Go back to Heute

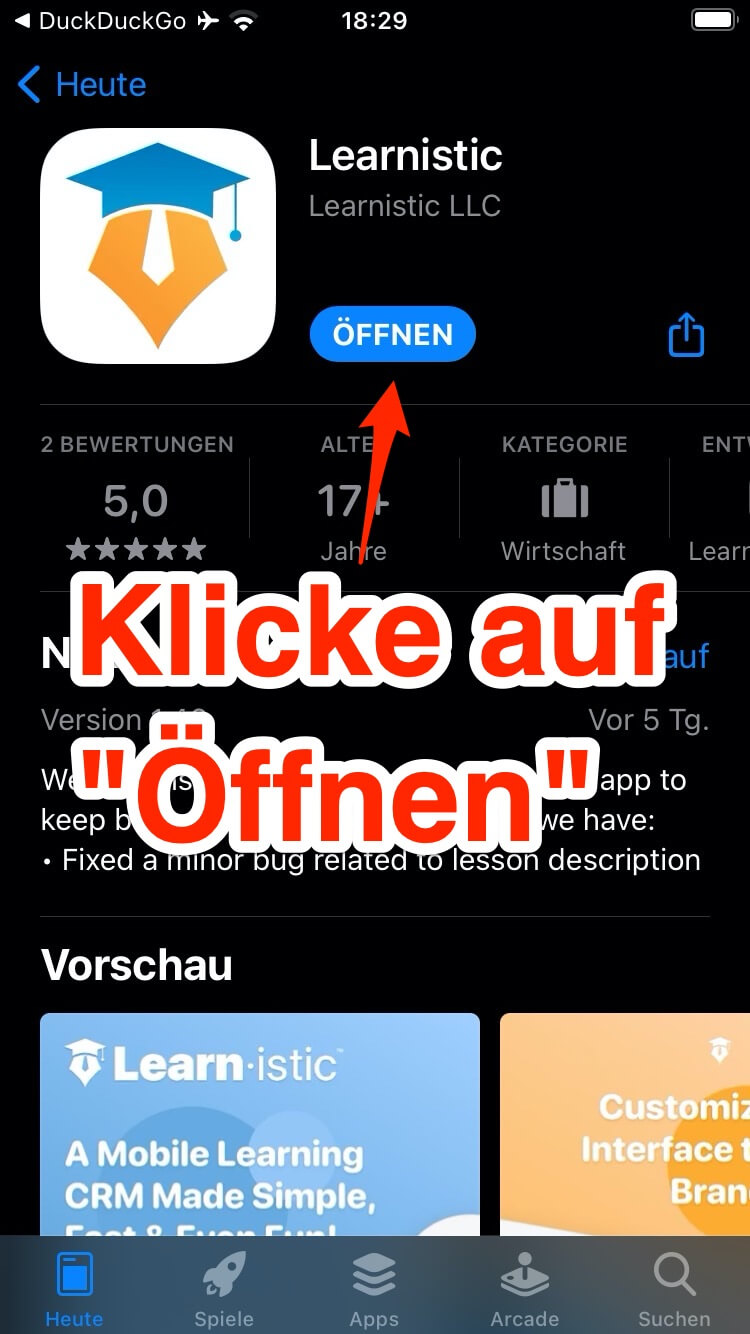point(82,85)
